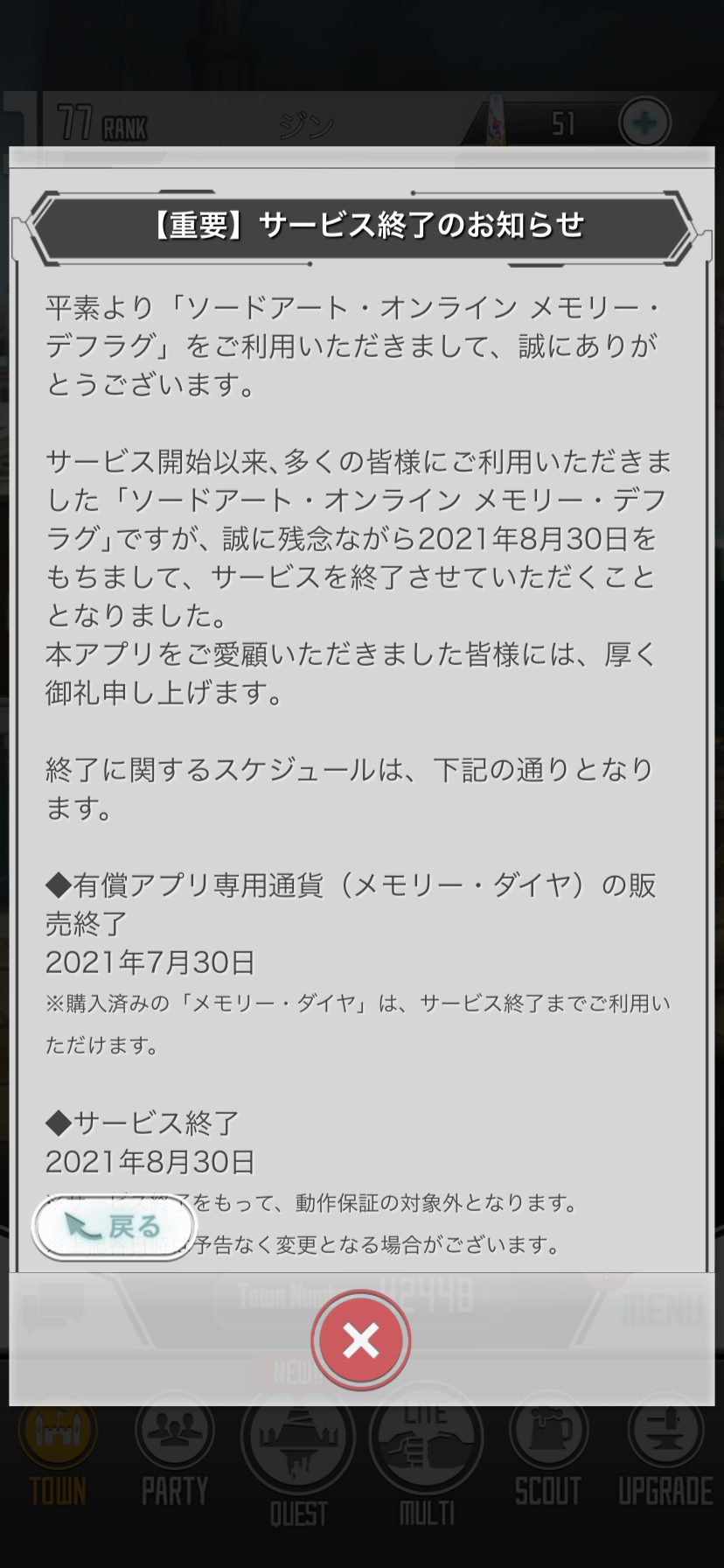Viewport: 724px width, 1568px height.
Task: Switch to the Town tab
Action: click(x=58, y=1457)
